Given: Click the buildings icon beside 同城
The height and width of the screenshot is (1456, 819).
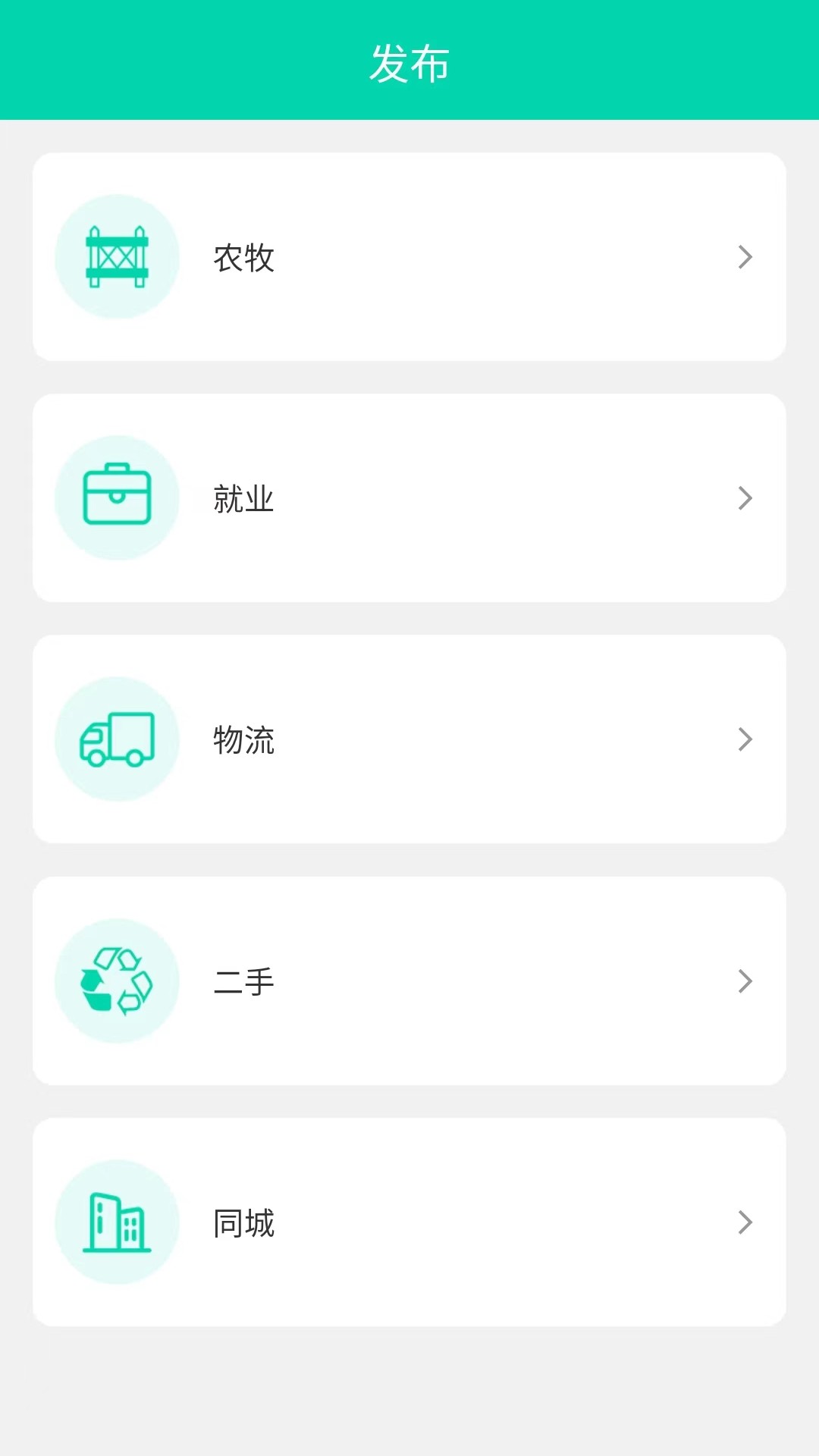Looking at the screenshot, I should [117, 1222].
